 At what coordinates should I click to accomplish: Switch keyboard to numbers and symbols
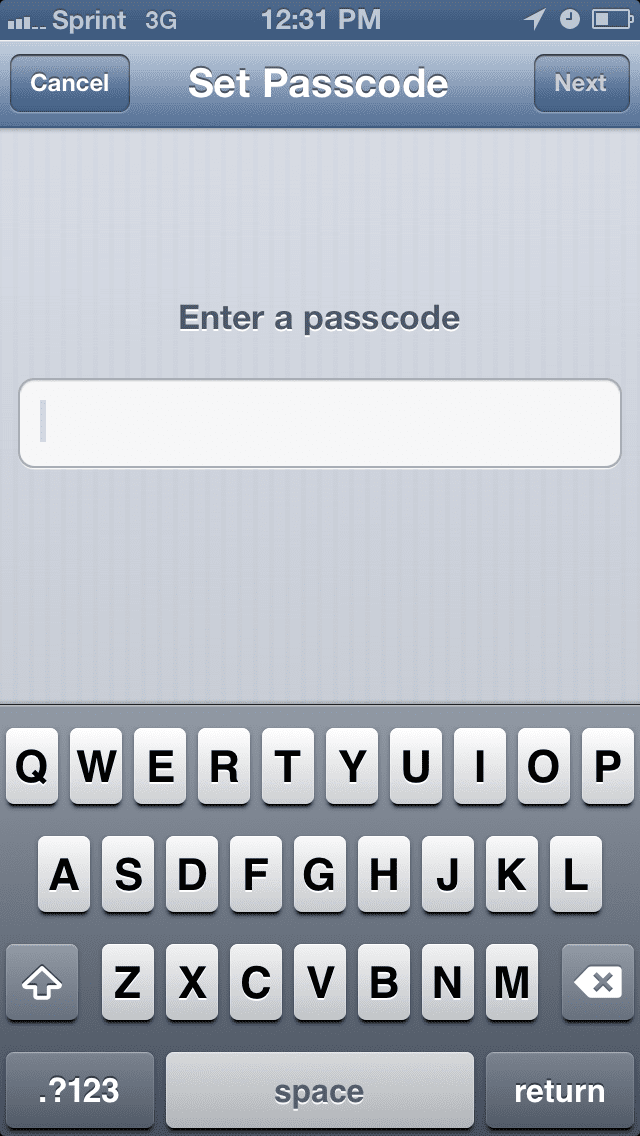[x=80, y=1090]
